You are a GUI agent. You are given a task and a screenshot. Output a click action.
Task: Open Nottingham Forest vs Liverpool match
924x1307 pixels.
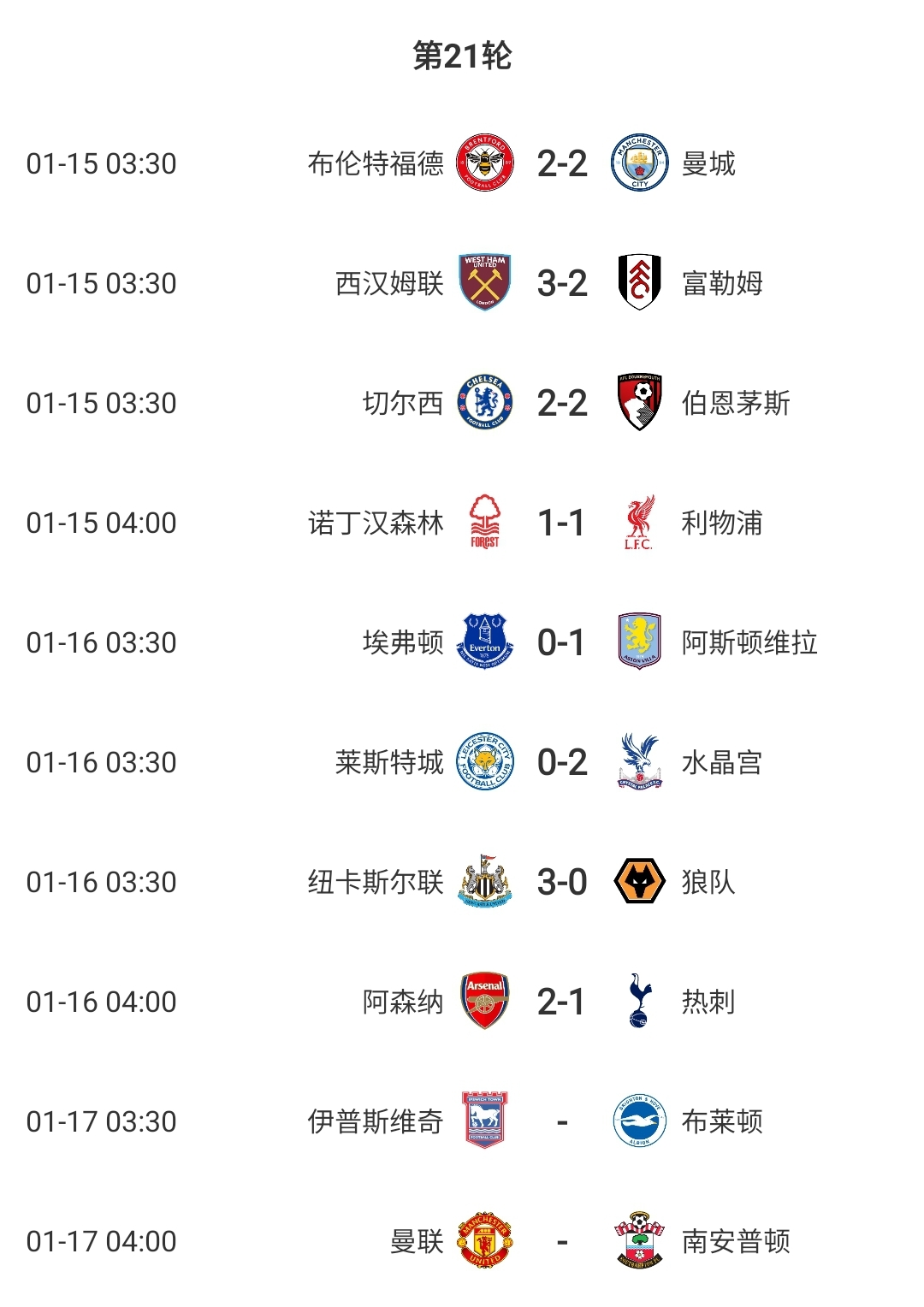coord(561,523)
